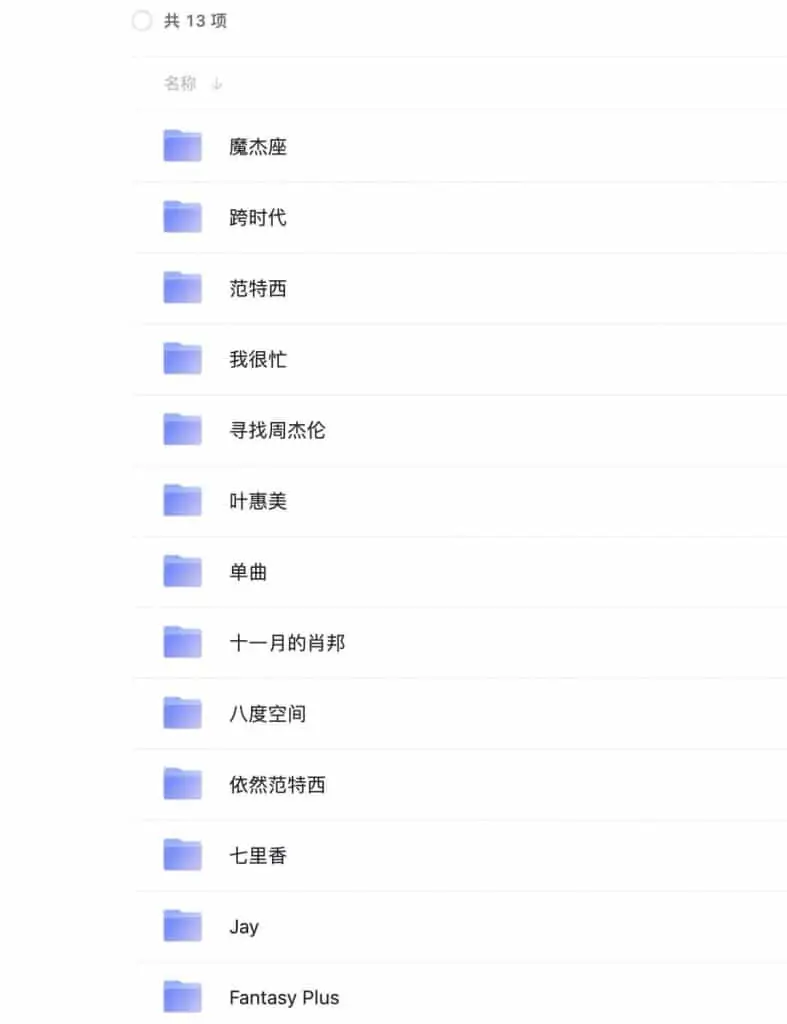
Task: Check the selection circle next to 共 13 项
Action: (x=140, y=21)
